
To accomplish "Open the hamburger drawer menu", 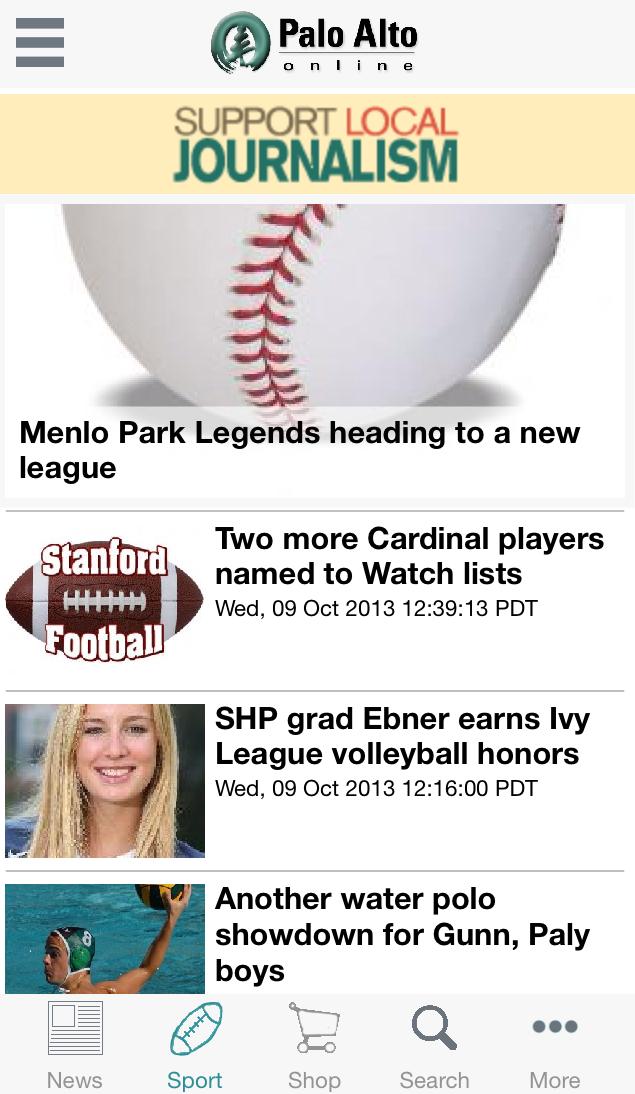I will (40, 43).
